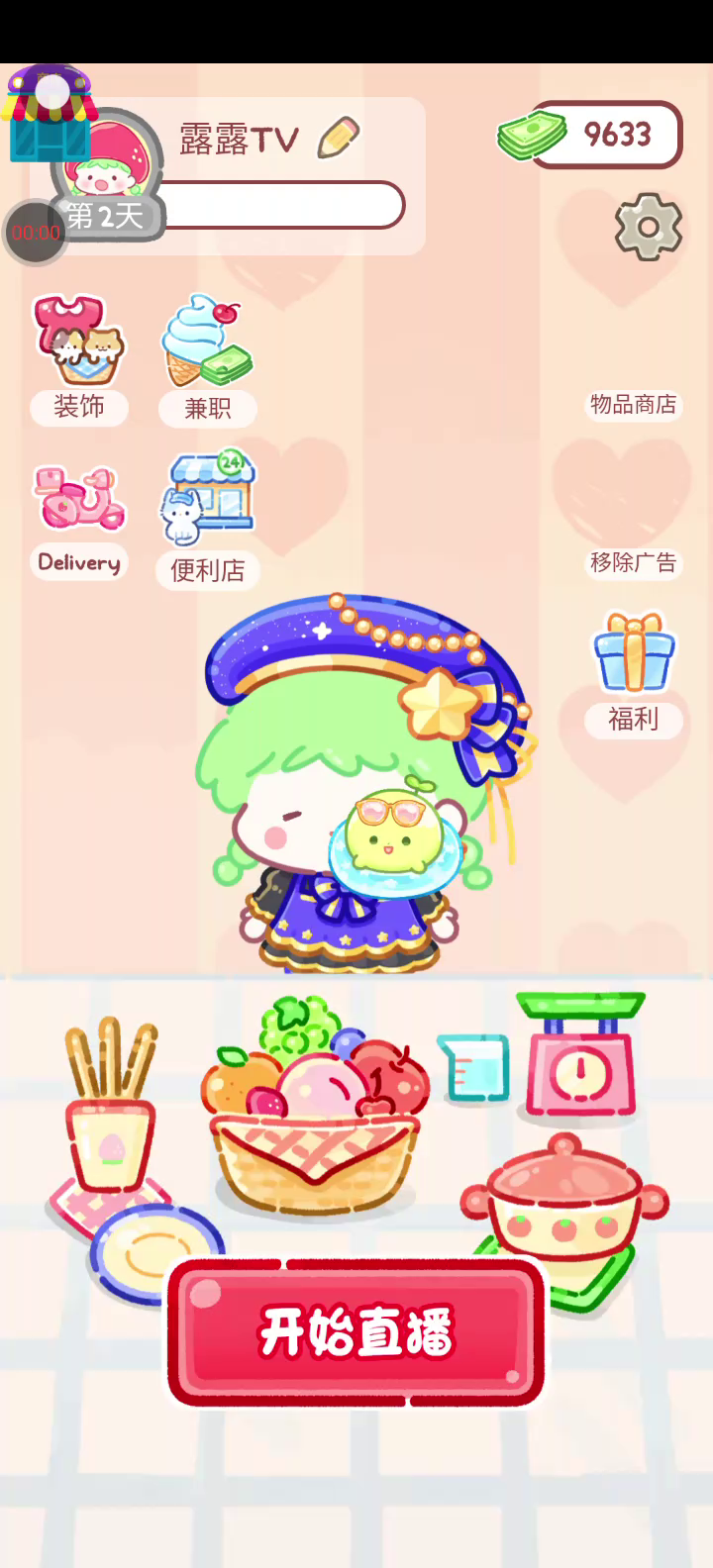The height and width of the screenshot is (1568, 713).
Task: Open the settings gear
Action: 648,228
